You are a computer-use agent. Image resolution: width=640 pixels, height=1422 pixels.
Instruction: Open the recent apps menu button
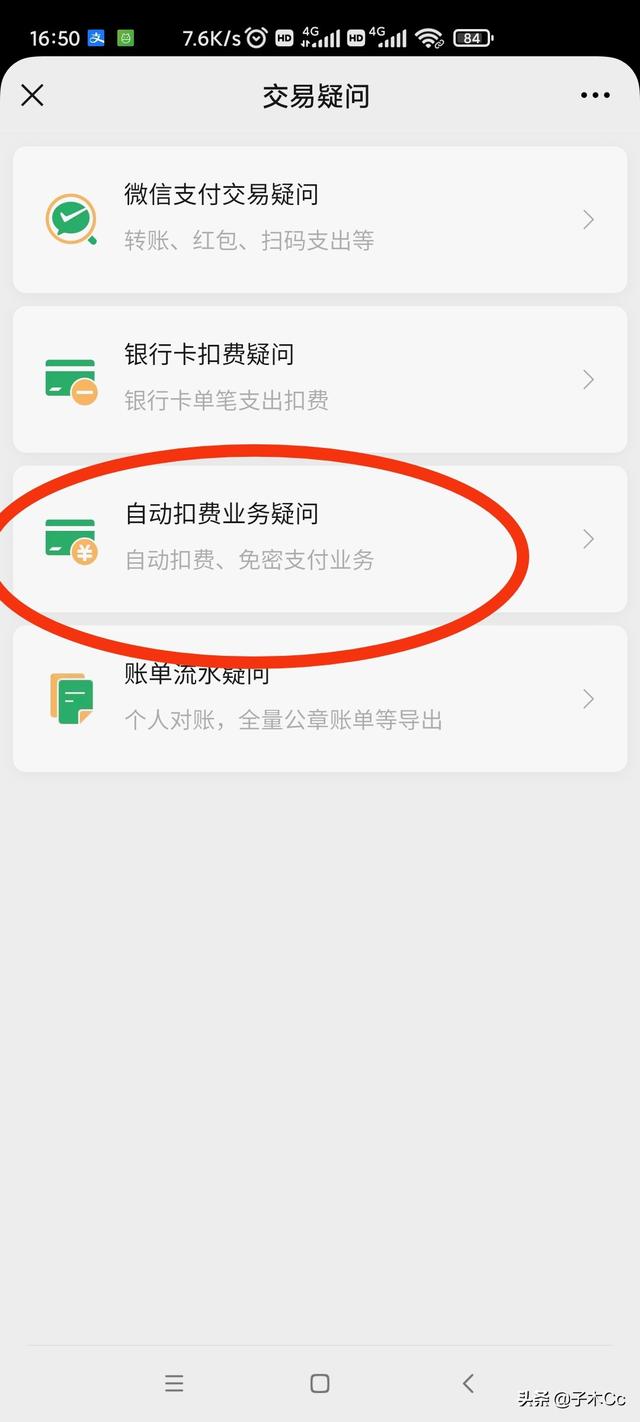coord(174,1383)
